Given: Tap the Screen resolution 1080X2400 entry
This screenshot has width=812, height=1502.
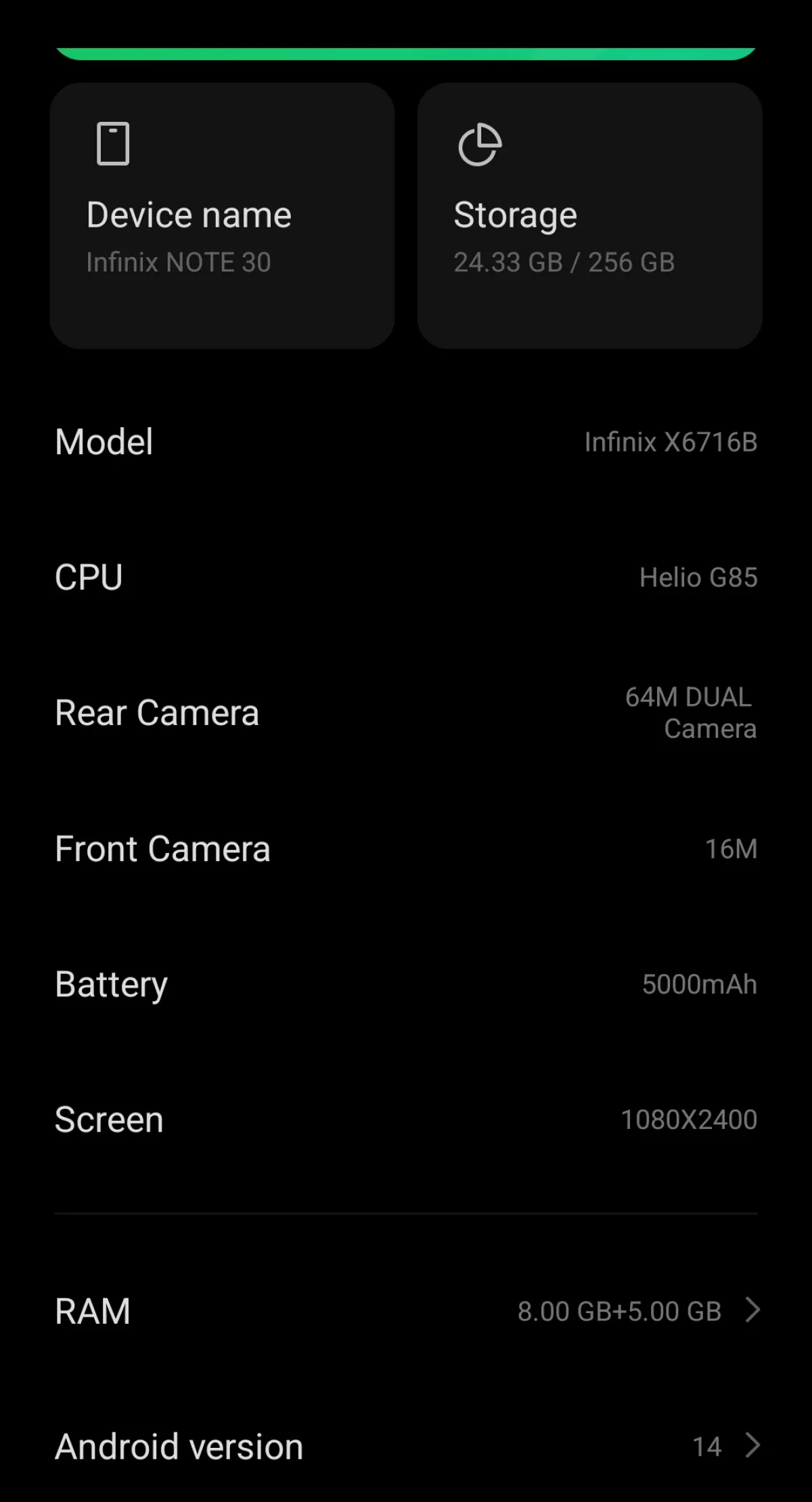Looking at the screenshot, I should click(x=406, y=1119).
